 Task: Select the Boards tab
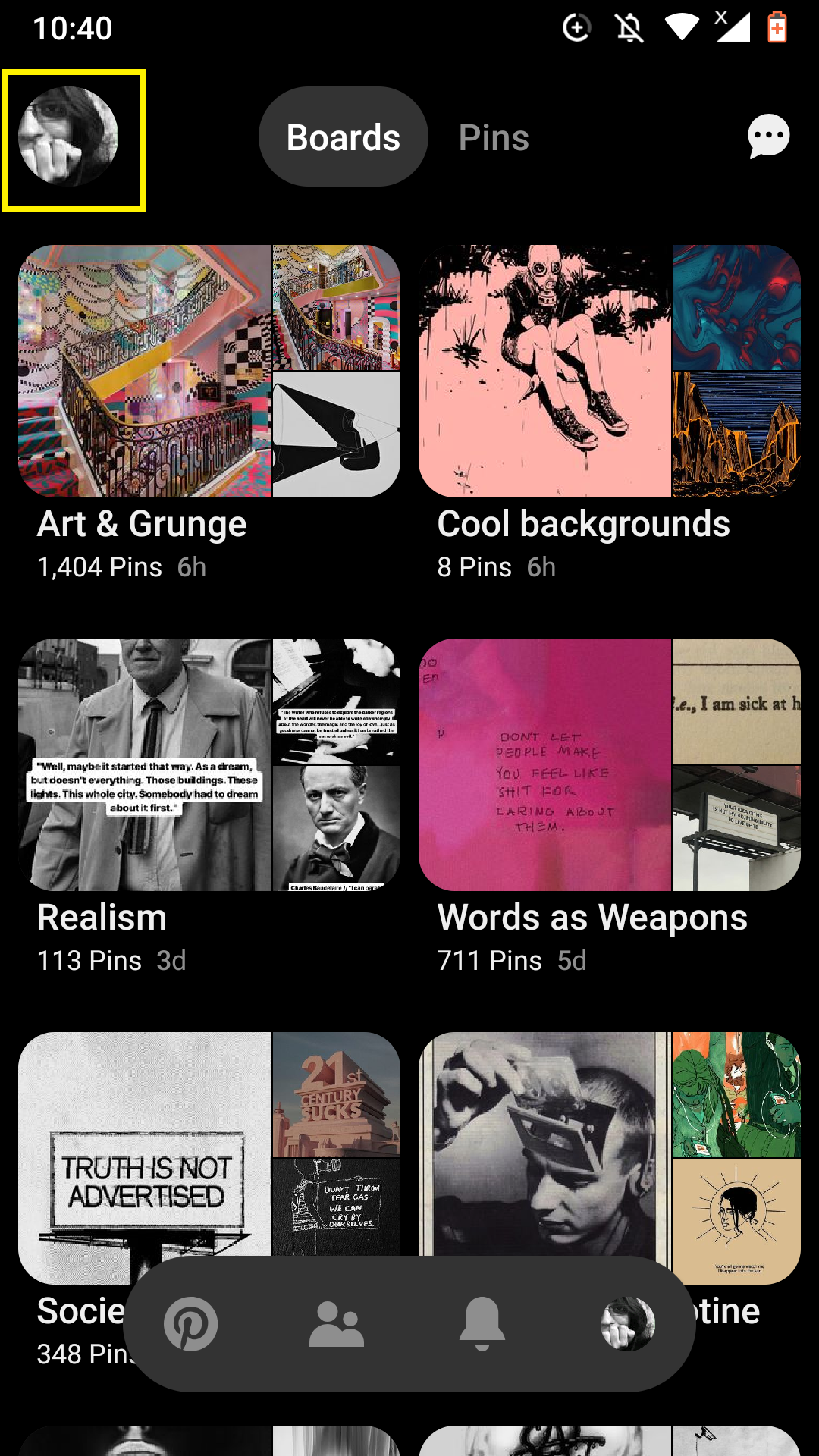tap(344, 137)
